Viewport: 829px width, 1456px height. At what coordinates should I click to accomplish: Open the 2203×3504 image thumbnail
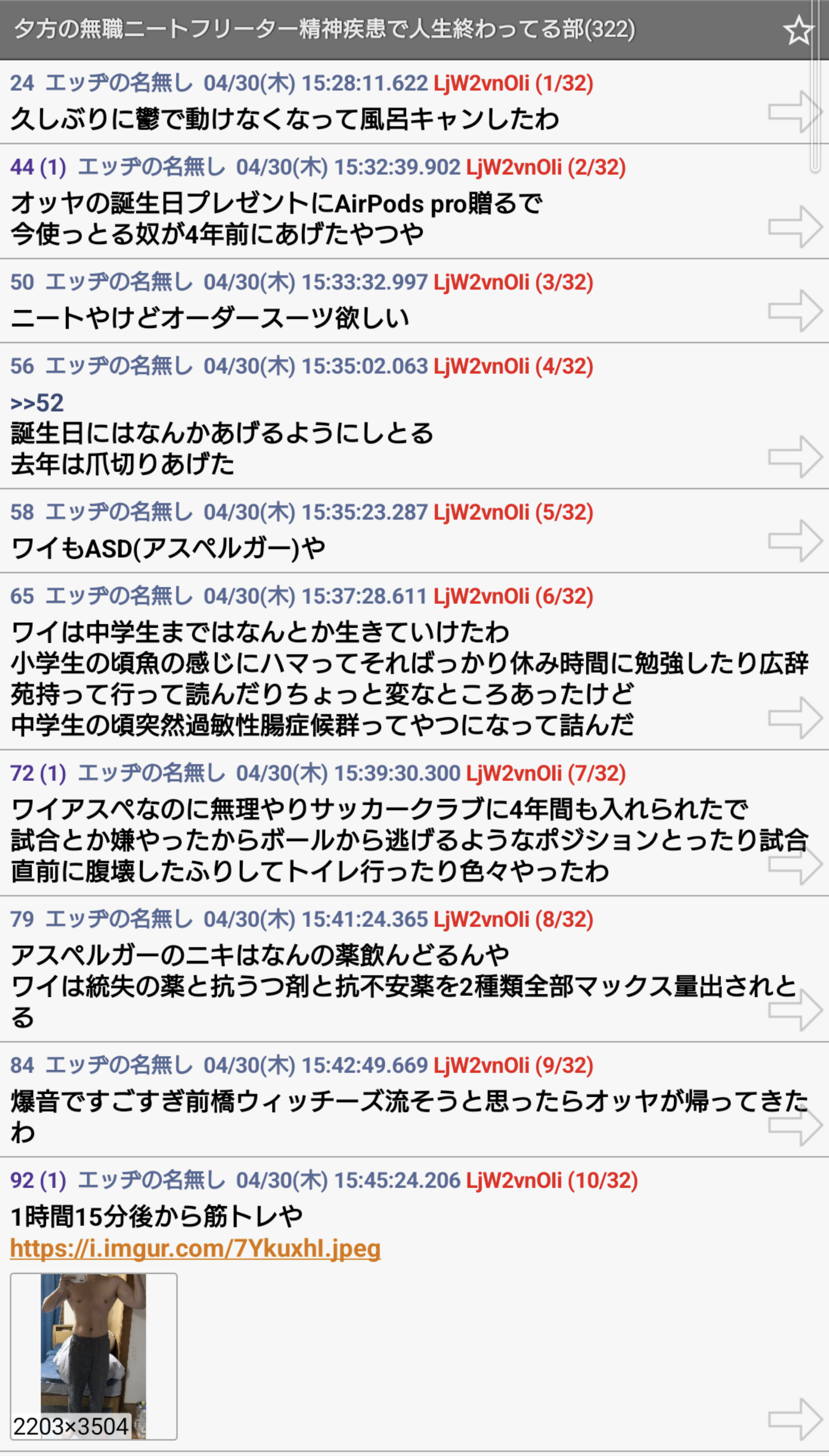tap(93, 1356)
